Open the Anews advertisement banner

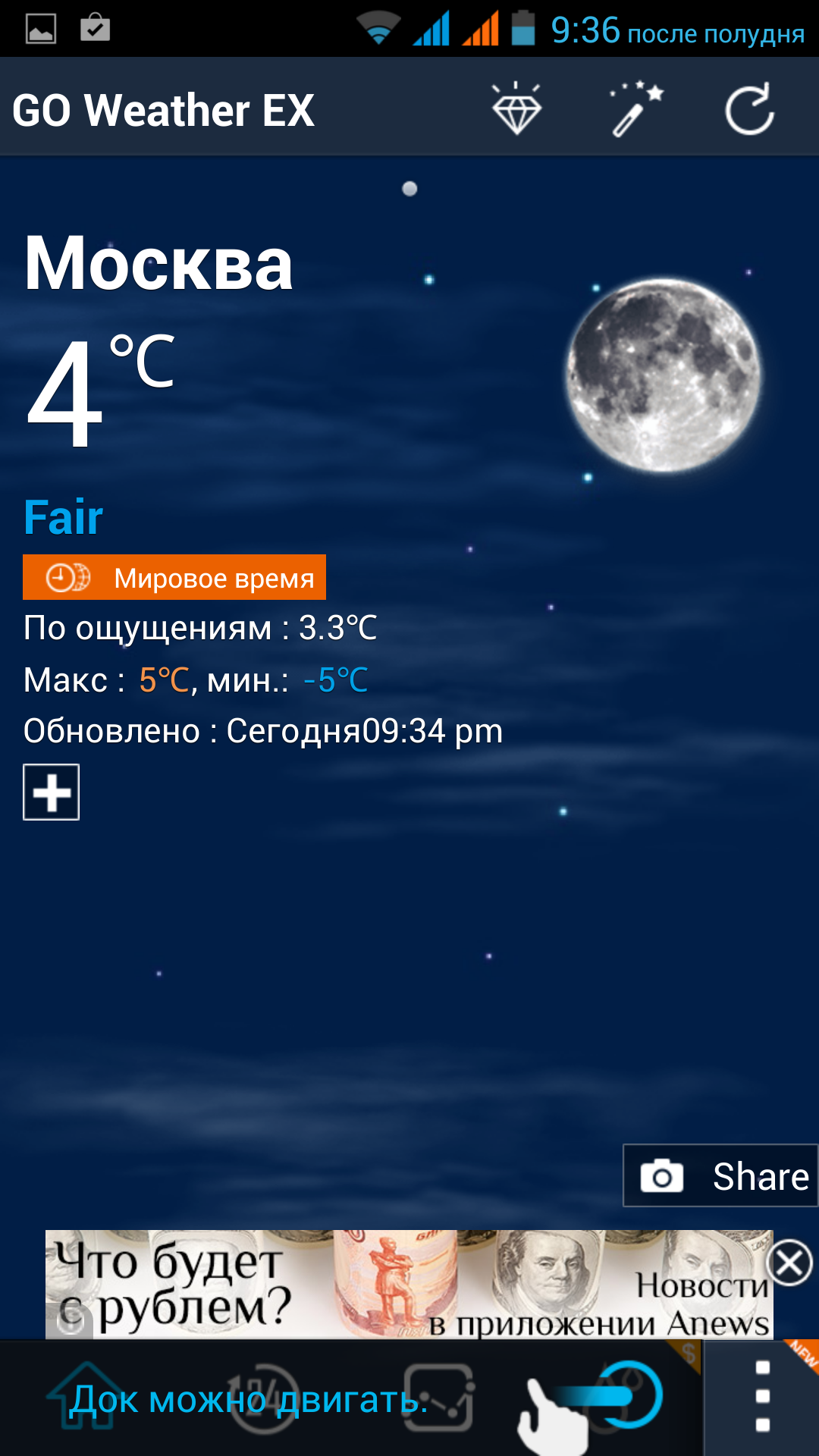pos(409,1283)
